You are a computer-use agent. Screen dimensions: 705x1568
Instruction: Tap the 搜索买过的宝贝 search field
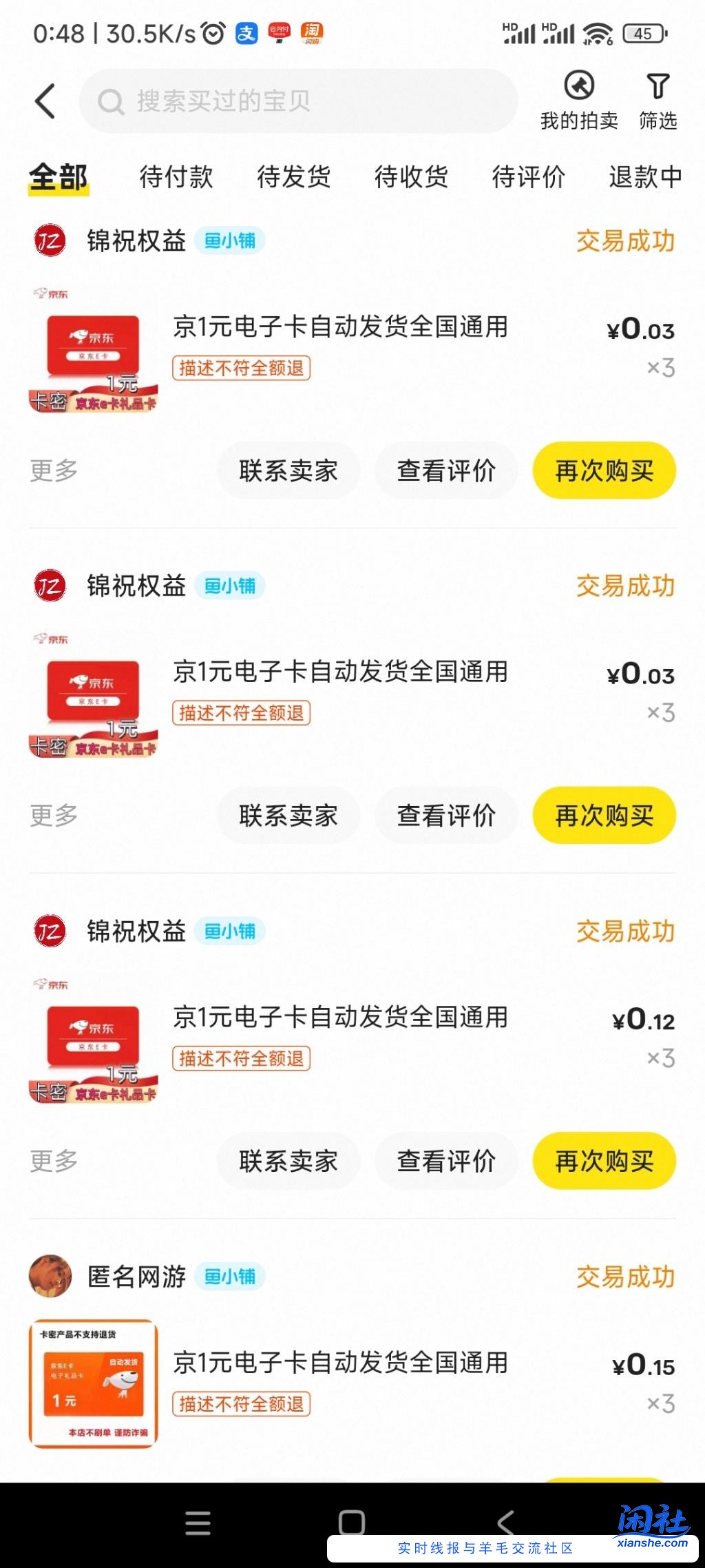coord(296,101)
